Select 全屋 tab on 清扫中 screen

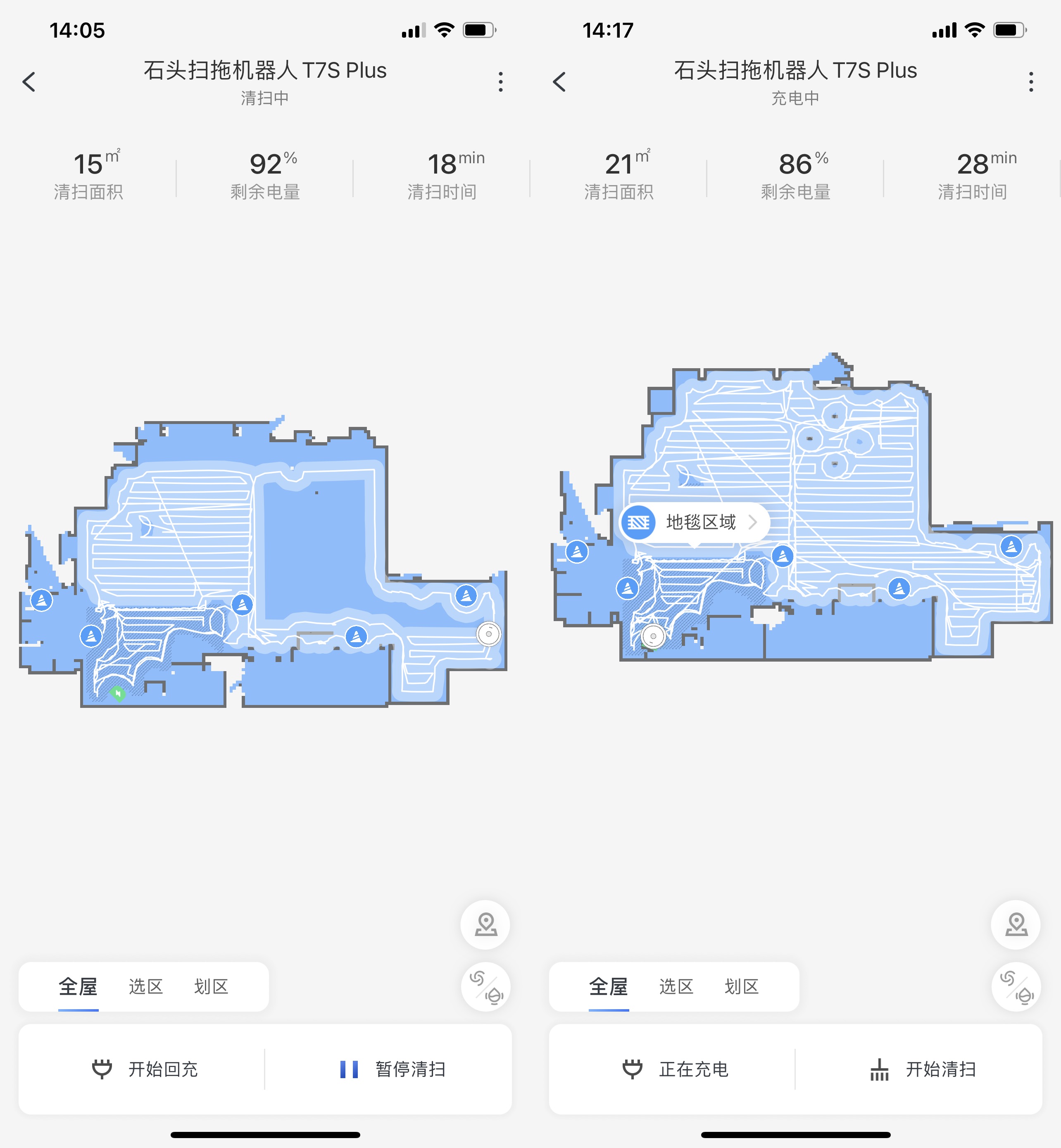78,986
